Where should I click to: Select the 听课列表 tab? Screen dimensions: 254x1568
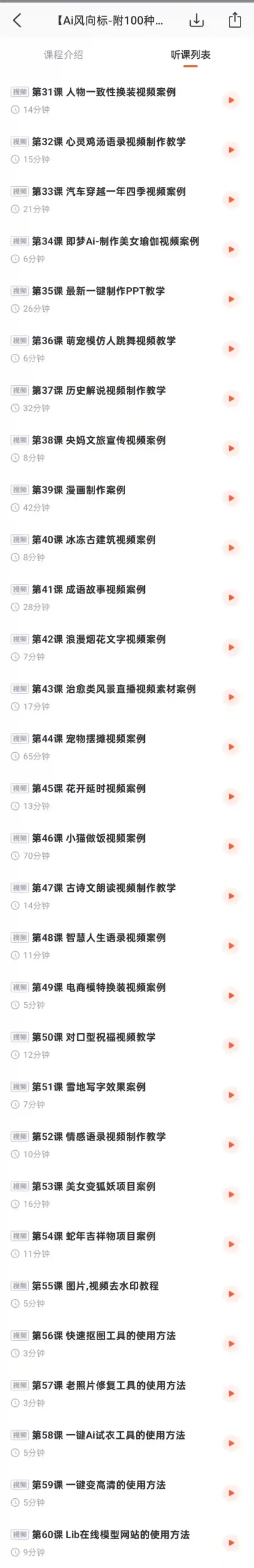pos(190,55)
